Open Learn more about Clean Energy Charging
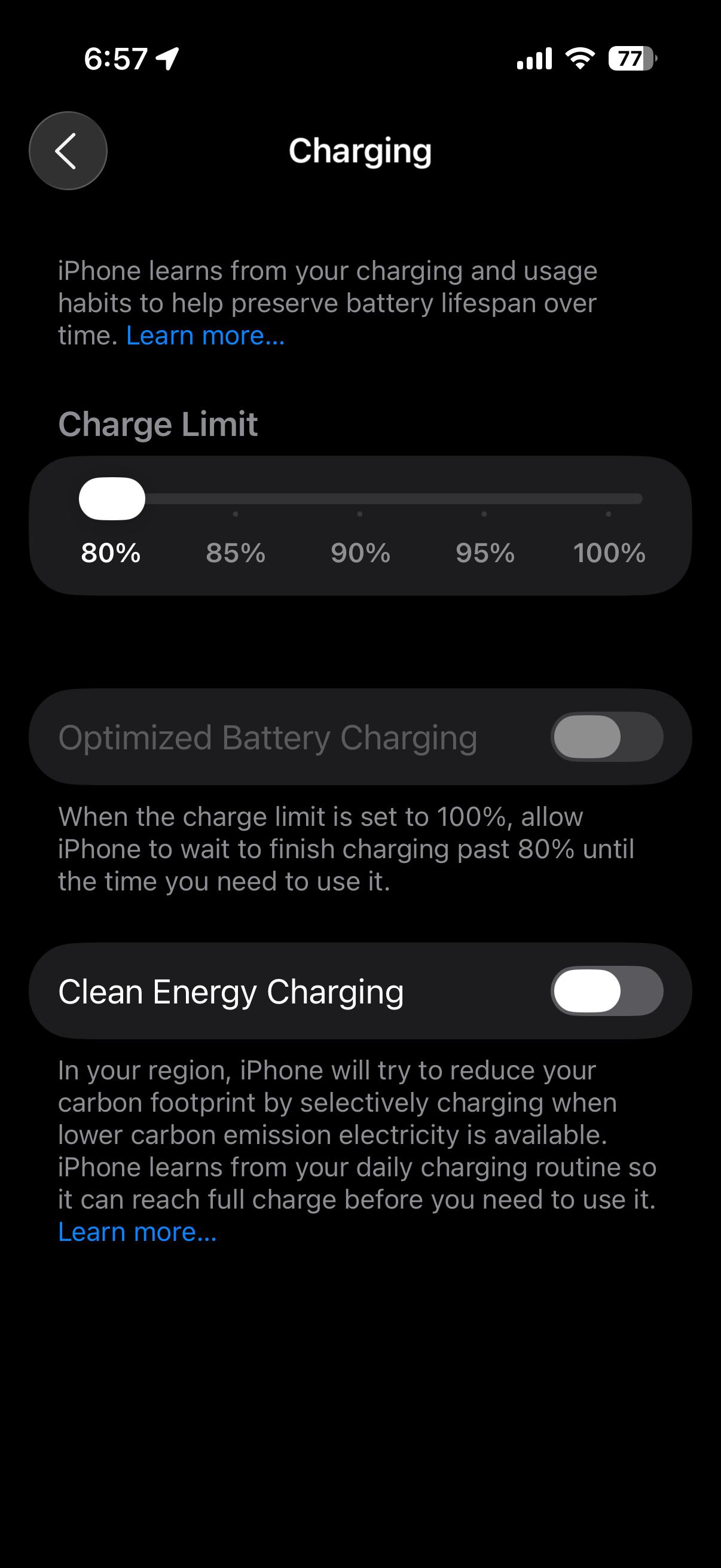This screenshot has width=721, height=1568. [137, 1232]
